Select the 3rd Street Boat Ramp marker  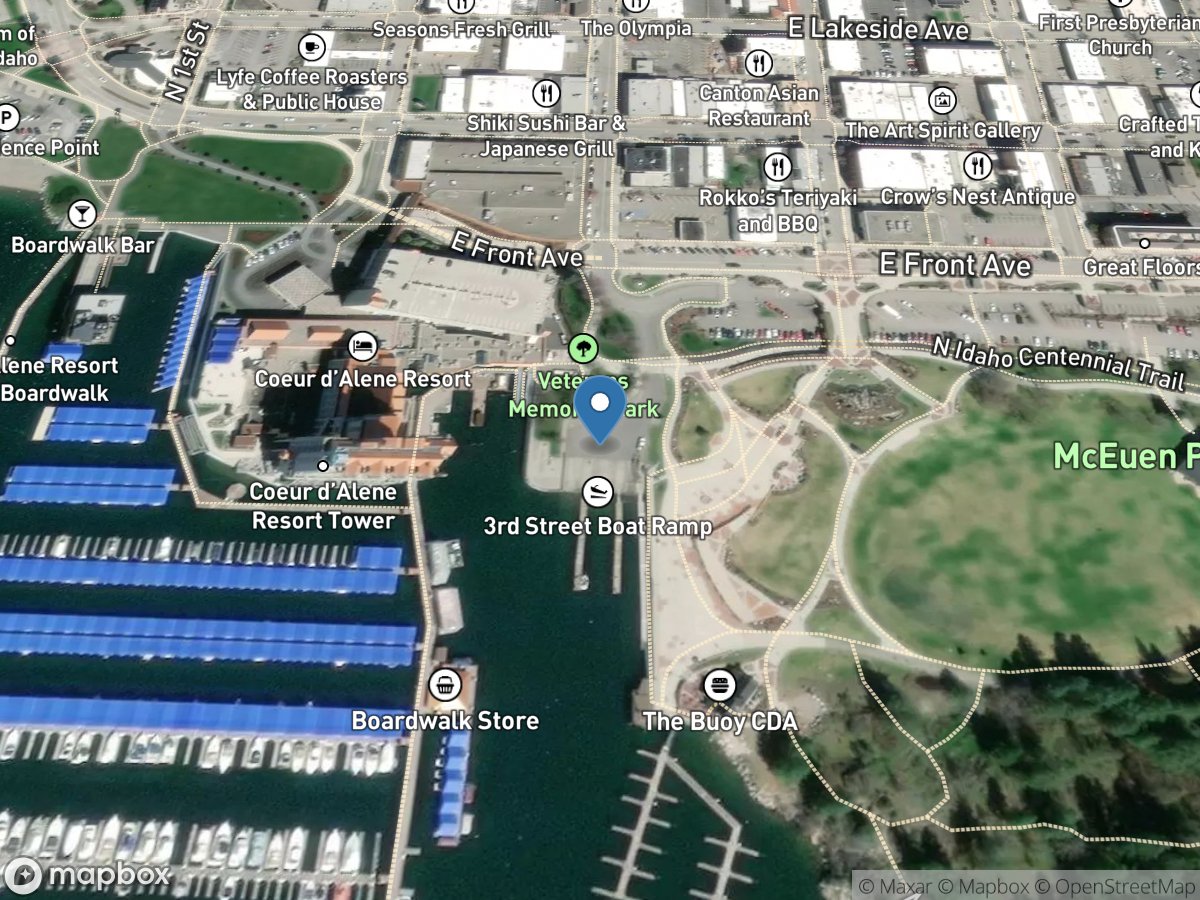tap(597, 491)
